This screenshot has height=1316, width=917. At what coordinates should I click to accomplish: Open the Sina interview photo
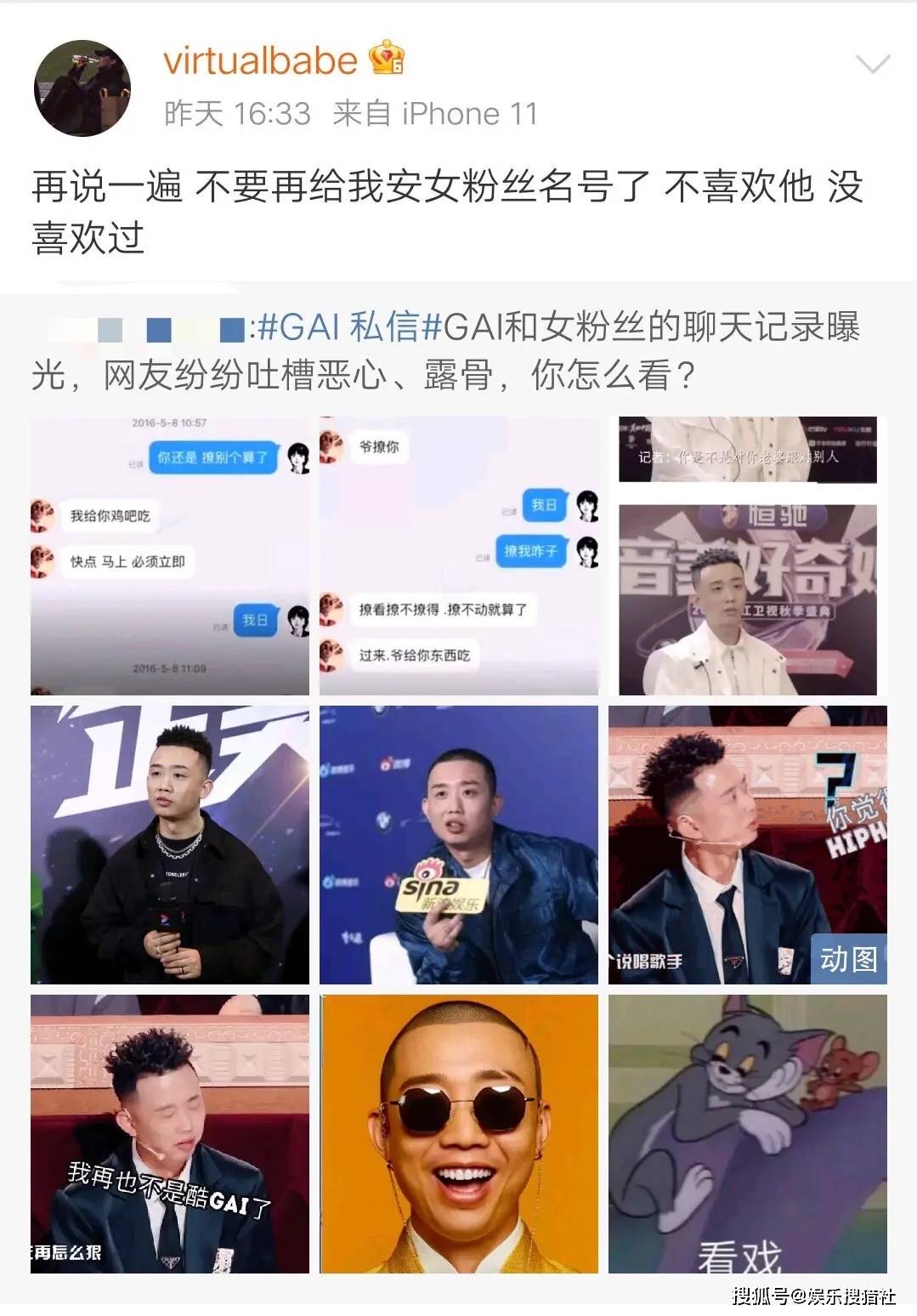click(x=459, y=844)
